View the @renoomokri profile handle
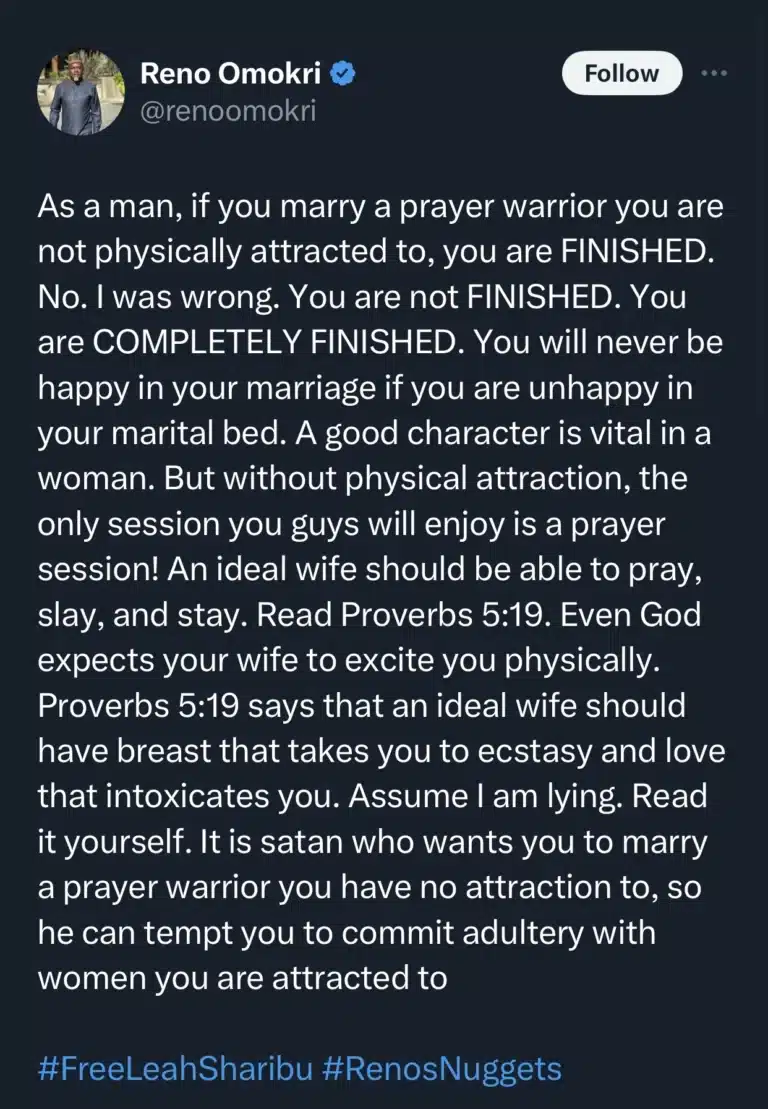The height and width of the screenshot is (1109, 768). (x=227, y=109)
